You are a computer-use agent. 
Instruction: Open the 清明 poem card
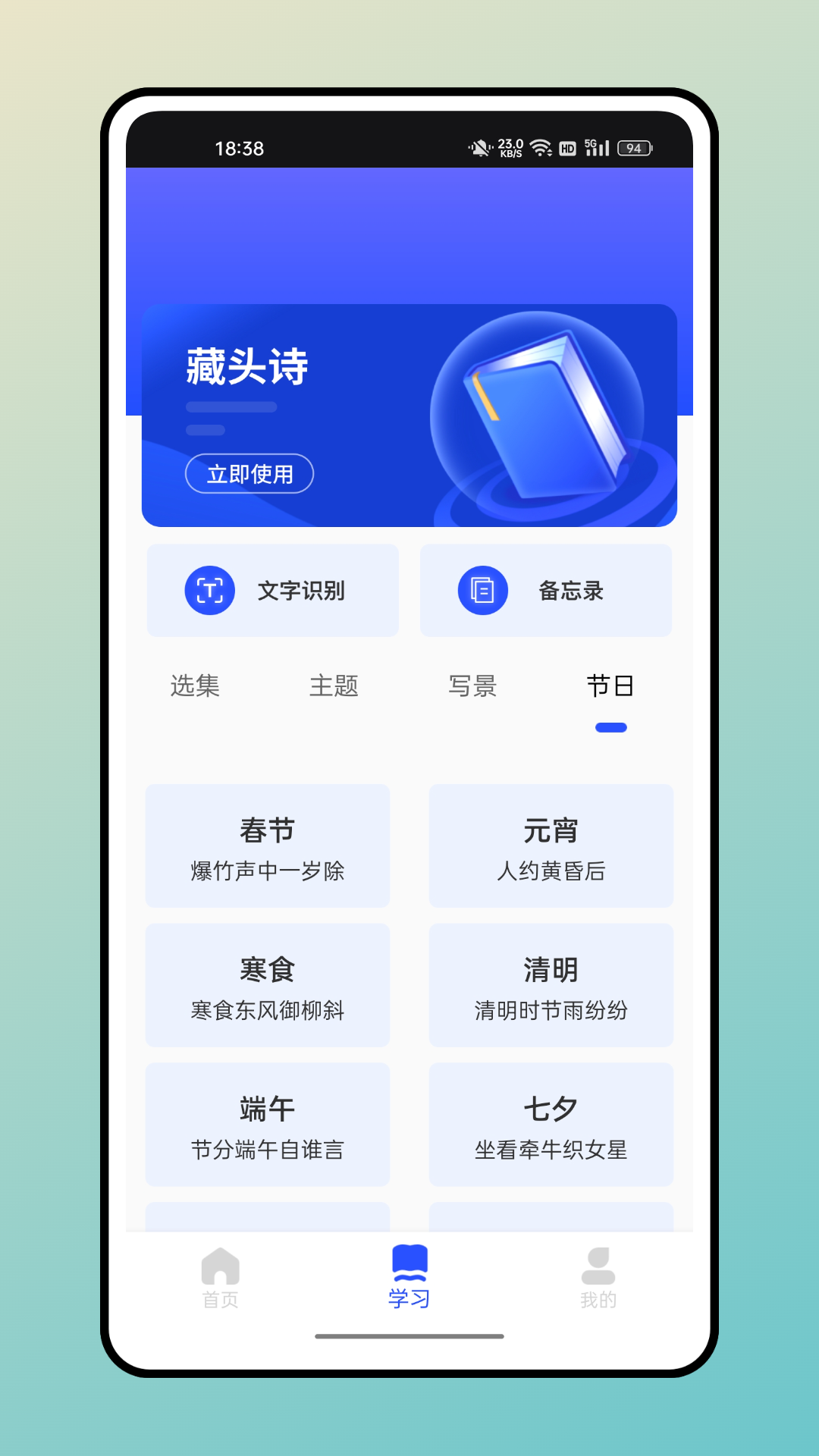pos(551,985)
